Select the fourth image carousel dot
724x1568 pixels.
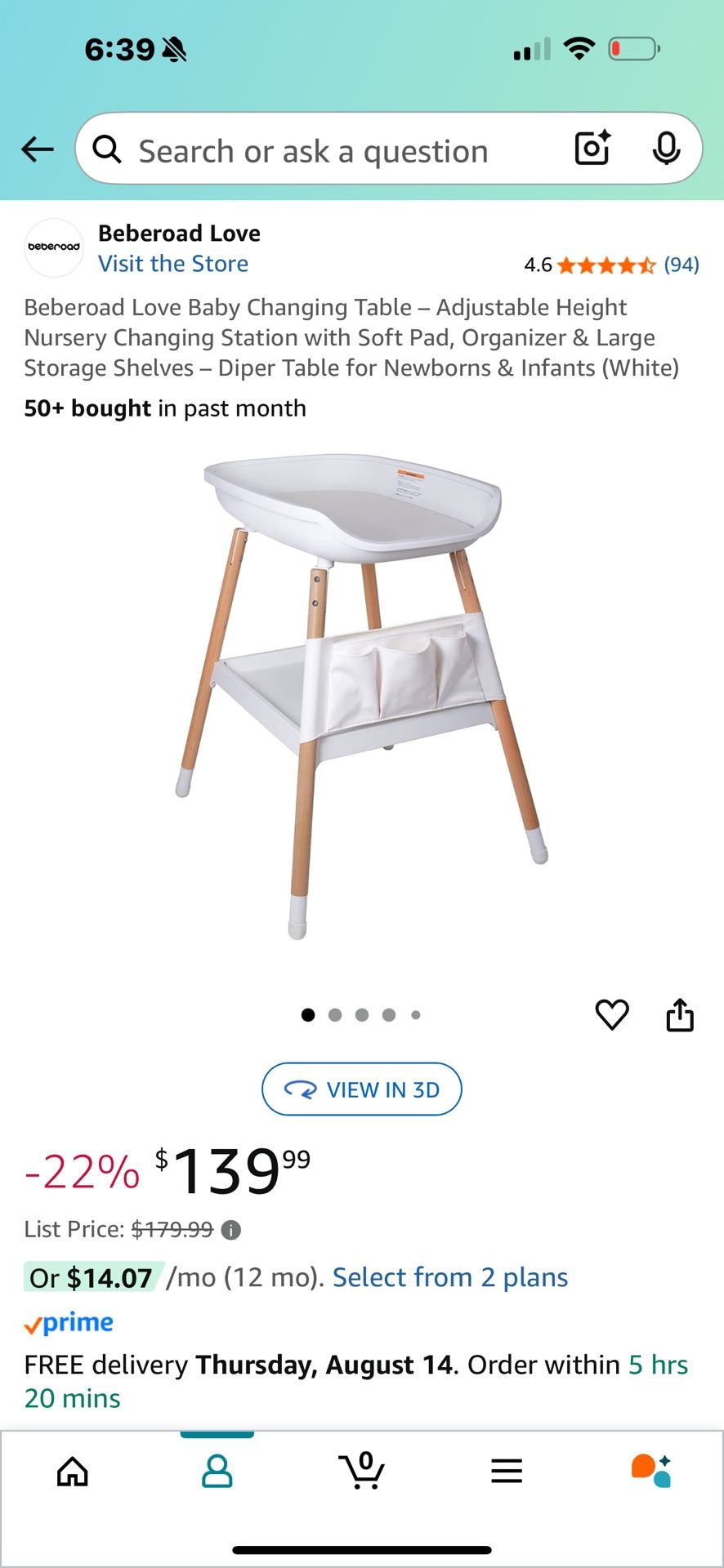tap(389, 1014)
